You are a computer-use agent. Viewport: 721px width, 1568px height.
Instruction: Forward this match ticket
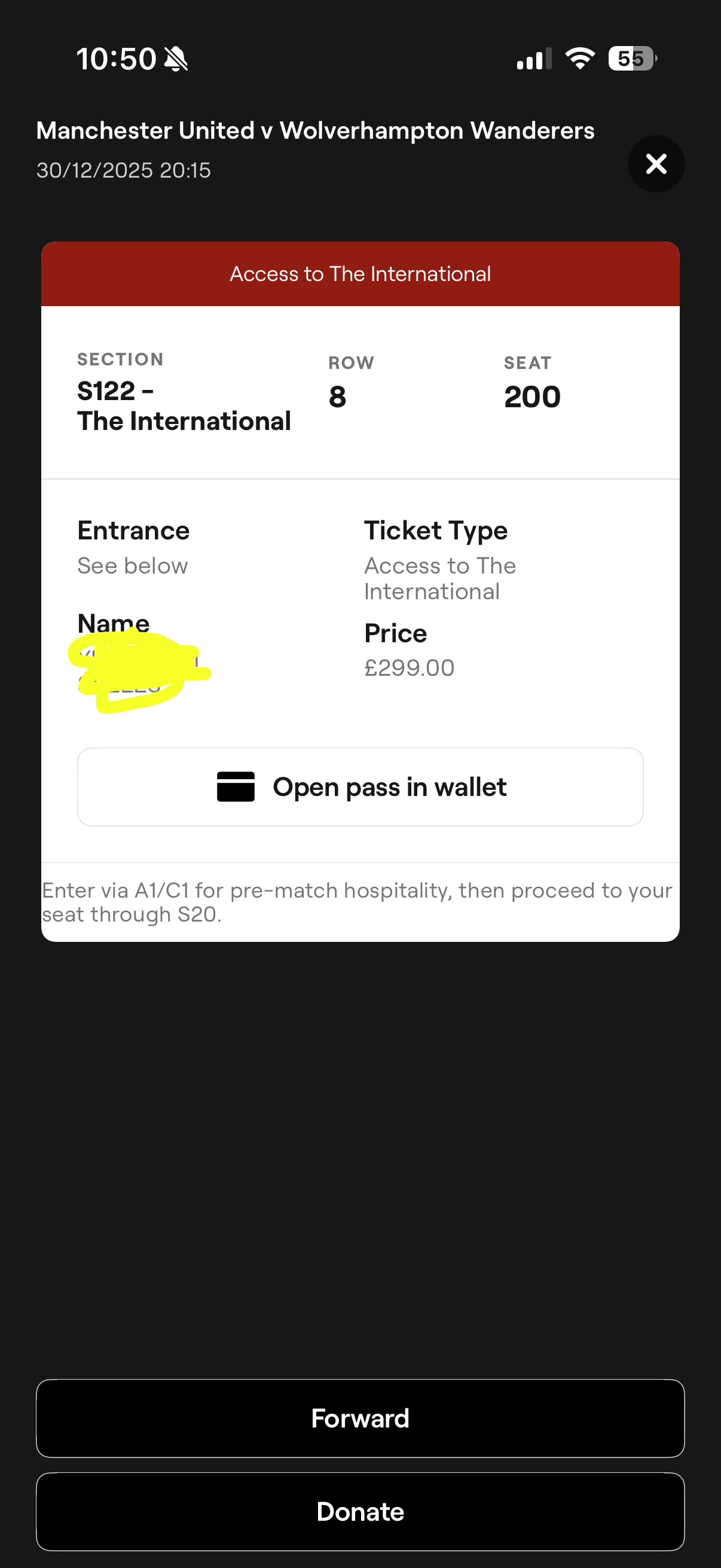point(360,1418)
